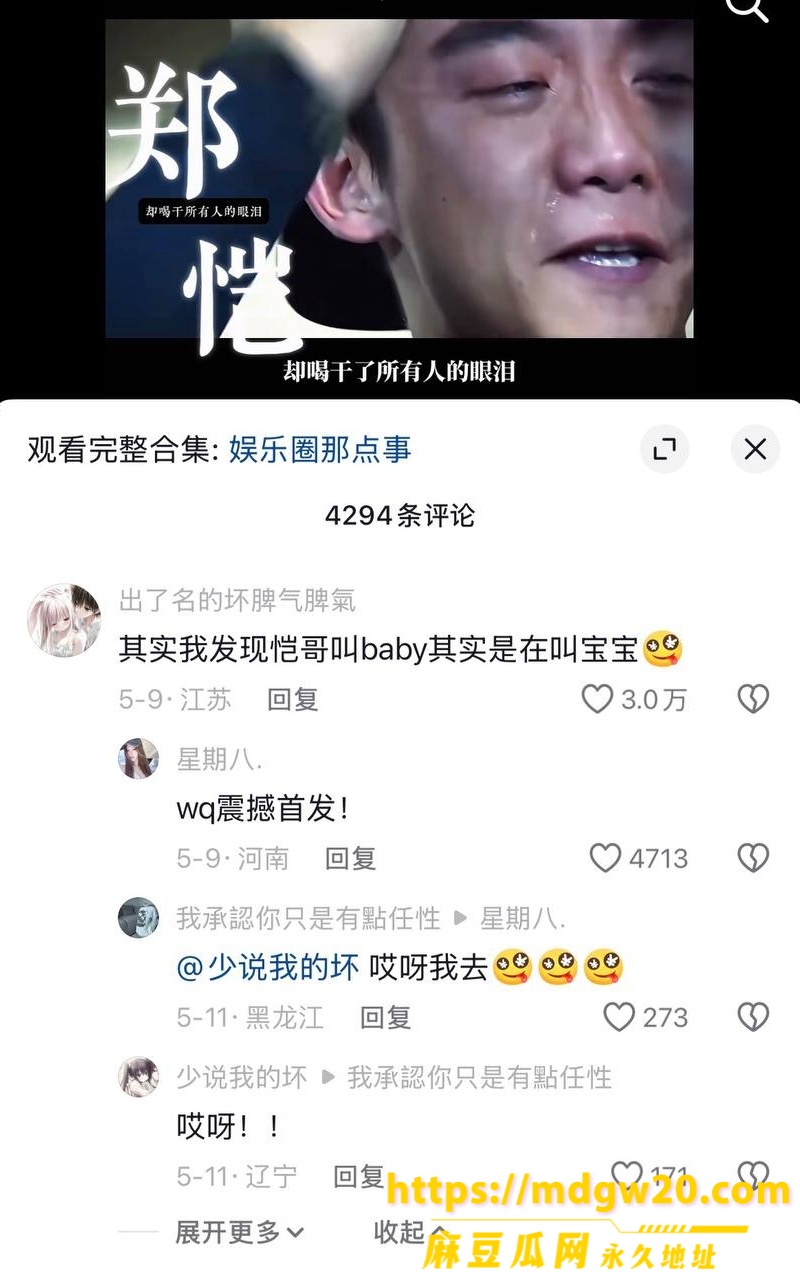Open 星期八's profile avatar
Screen dimensions: 800x1280
(138, 758)
